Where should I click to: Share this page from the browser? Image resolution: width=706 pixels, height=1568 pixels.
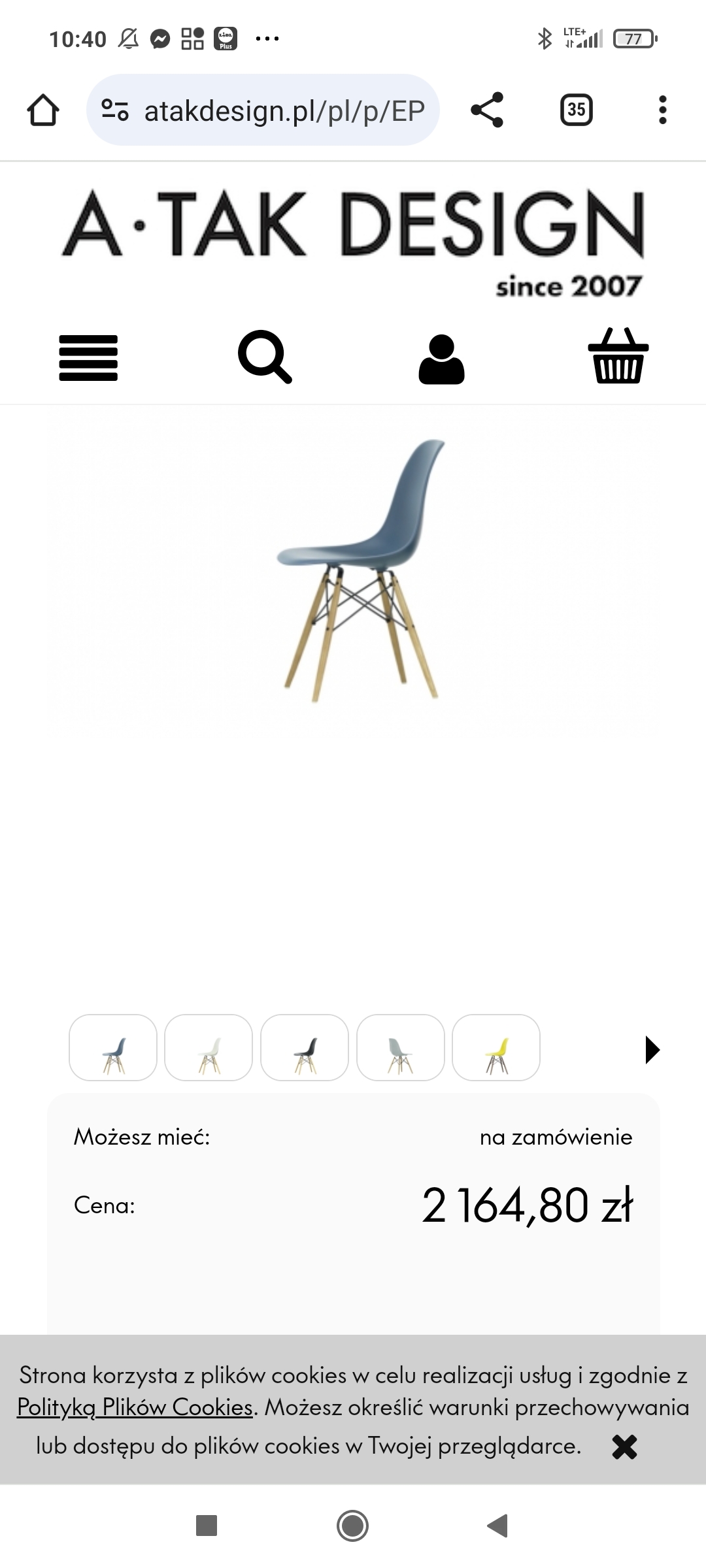487,110
